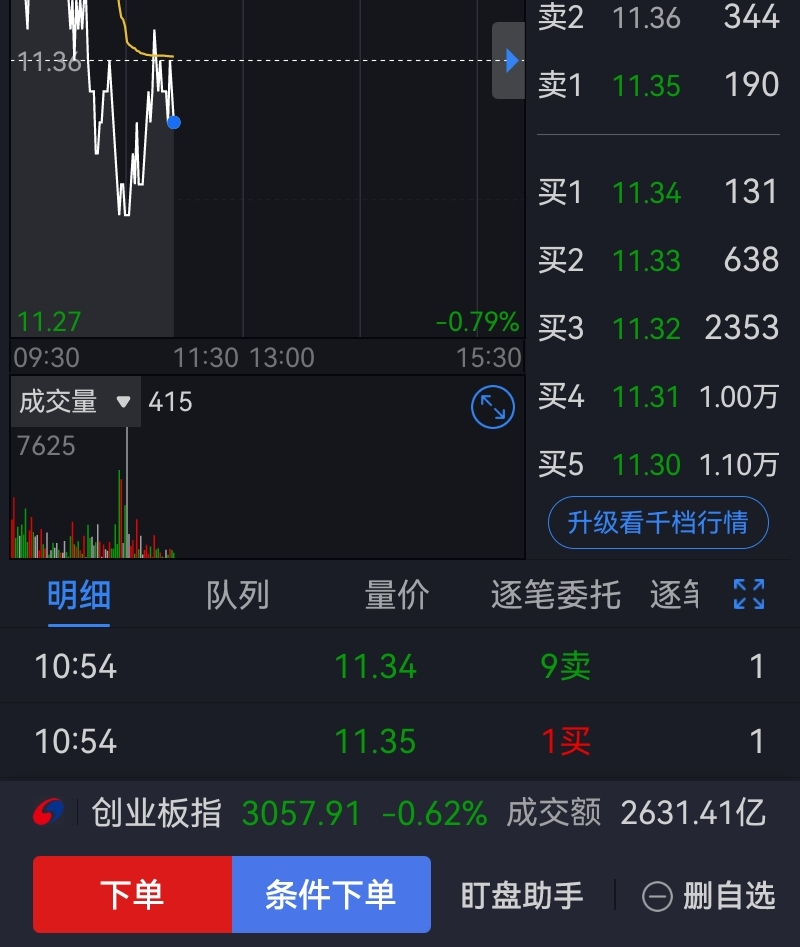The height and width of the screenshot is (947, 800).
Task: Expand the details panel to fullscreen
Action: (749, 594)
